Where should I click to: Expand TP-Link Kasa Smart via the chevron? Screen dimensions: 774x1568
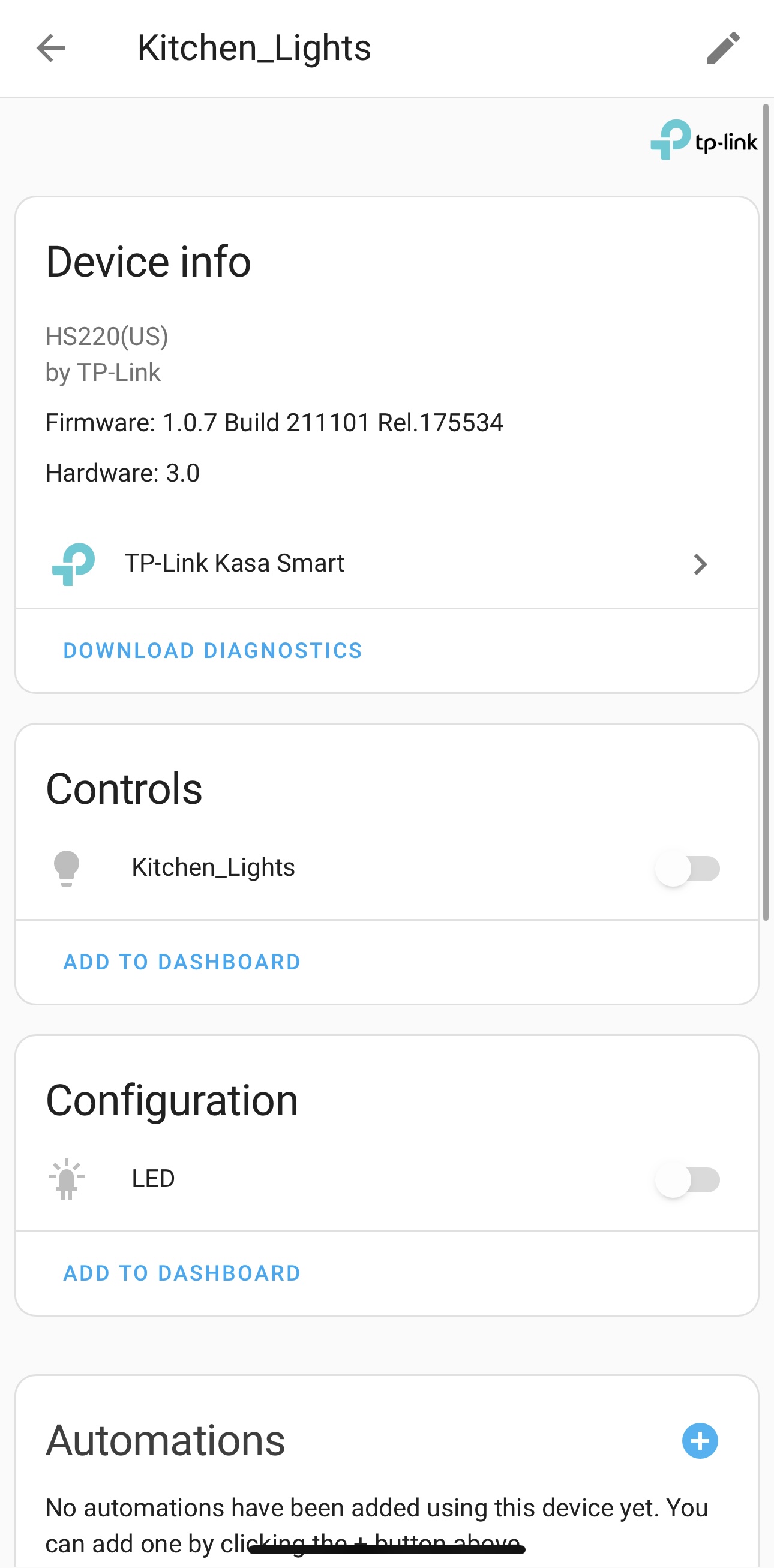click(x=700, y=564)
